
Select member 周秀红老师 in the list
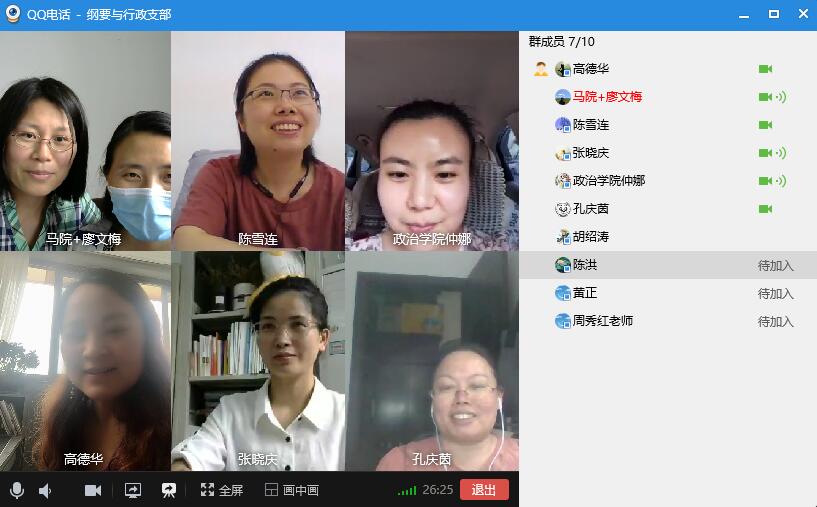(x=602, y=321)
